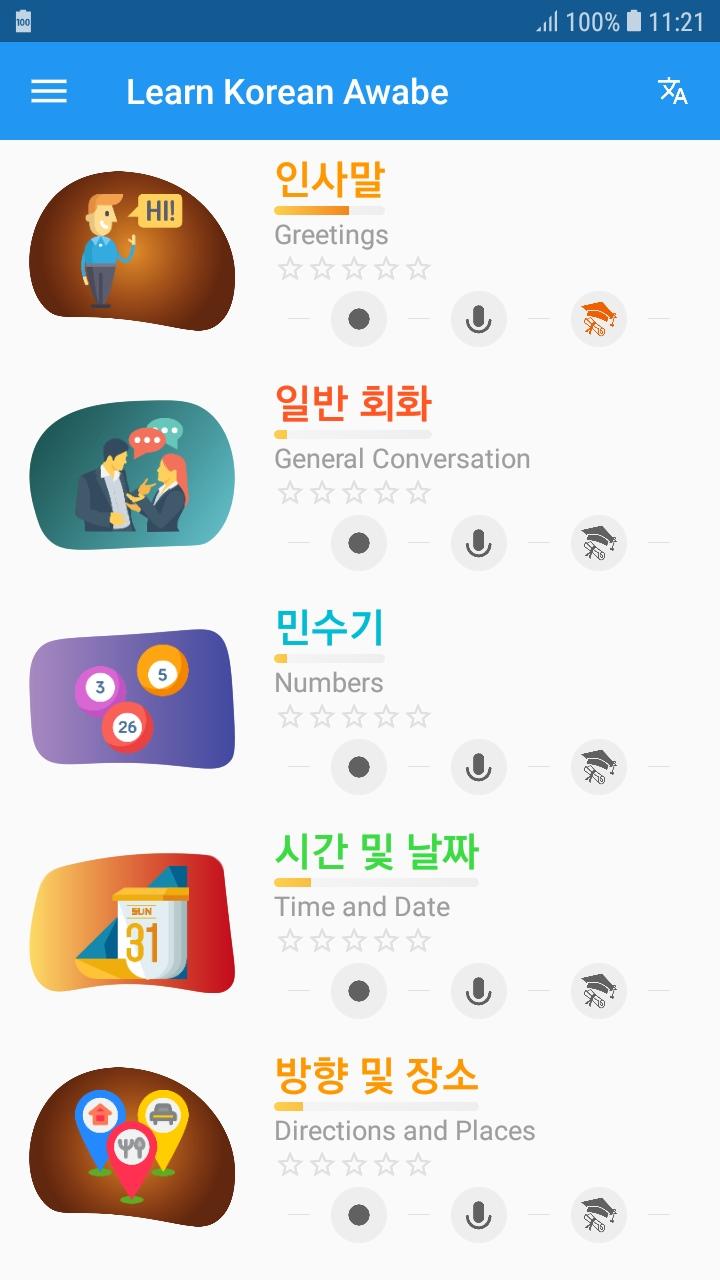Open the graduation cap under Directions and Places
The image size is (720, 1280).
(599, 1215)
